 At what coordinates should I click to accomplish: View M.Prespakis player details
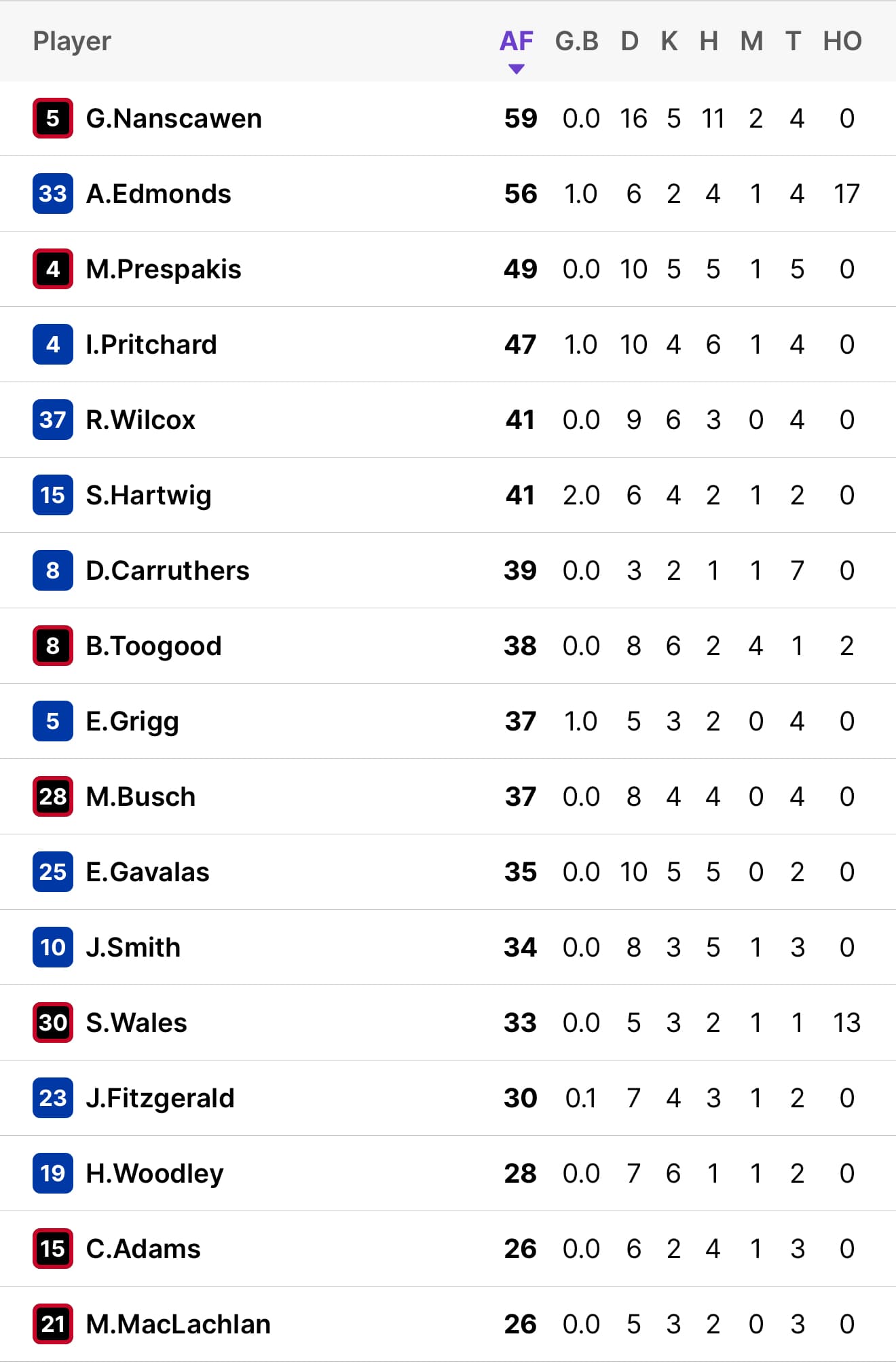pos(164,270)
